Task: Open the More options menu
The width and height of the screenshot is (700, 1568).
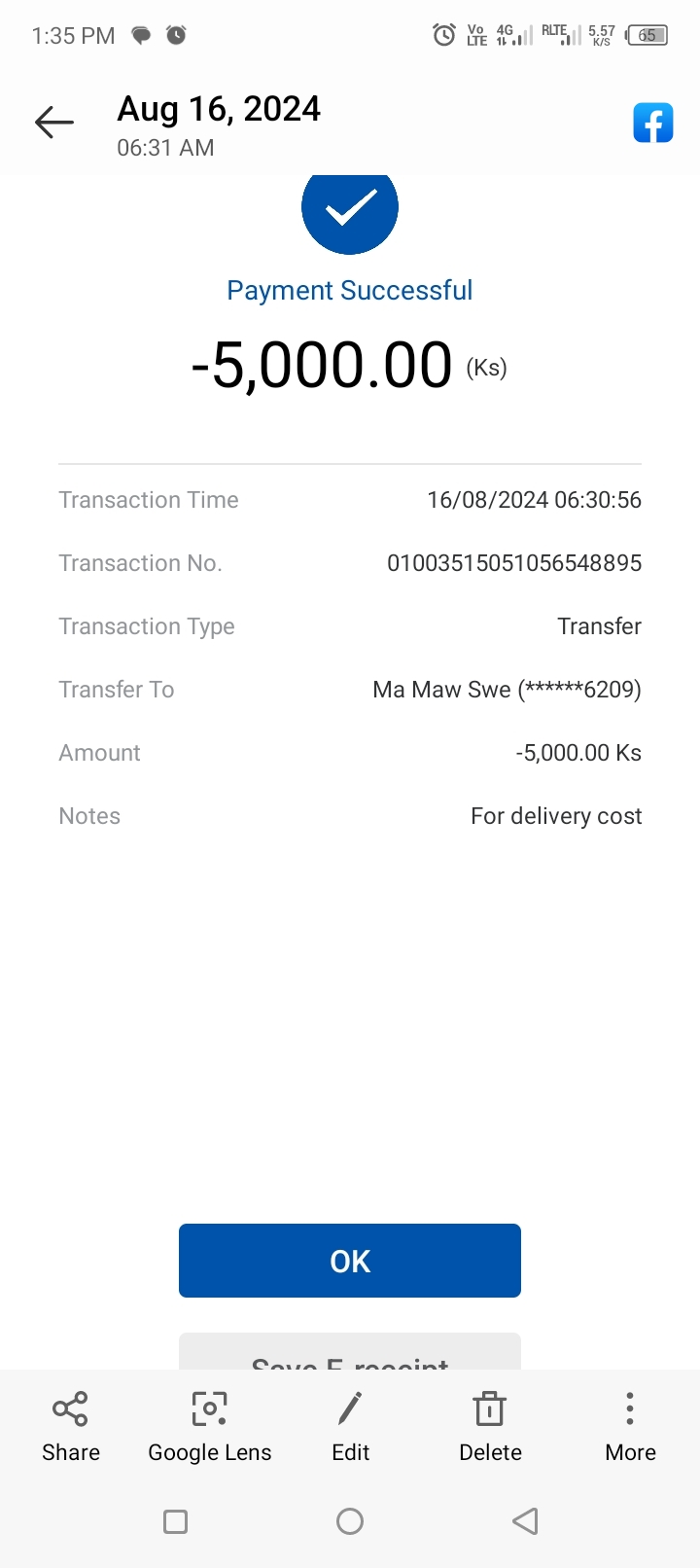Action: click(x=630, y=1425)
